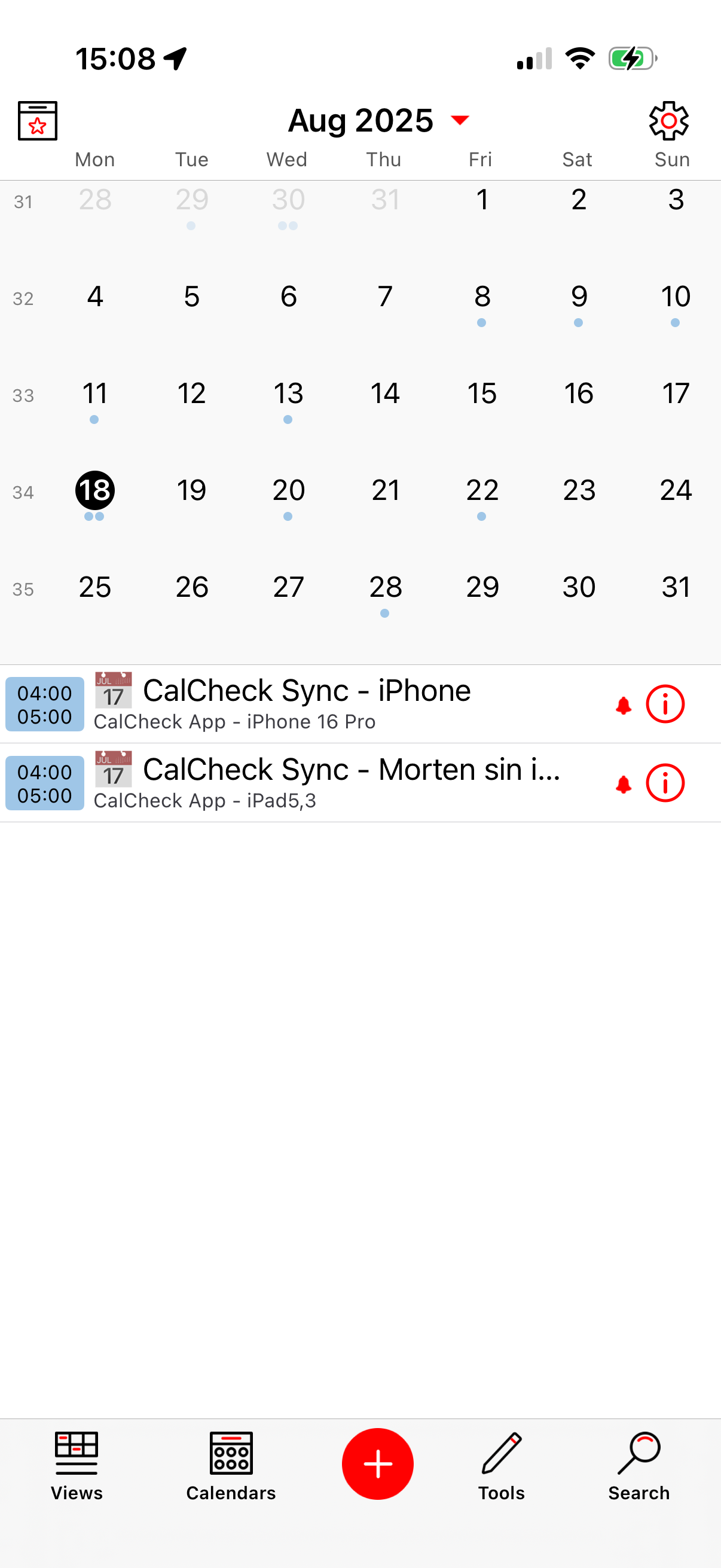Show info for CalCheck Sync - iPhone

click(x=664, y=704)
